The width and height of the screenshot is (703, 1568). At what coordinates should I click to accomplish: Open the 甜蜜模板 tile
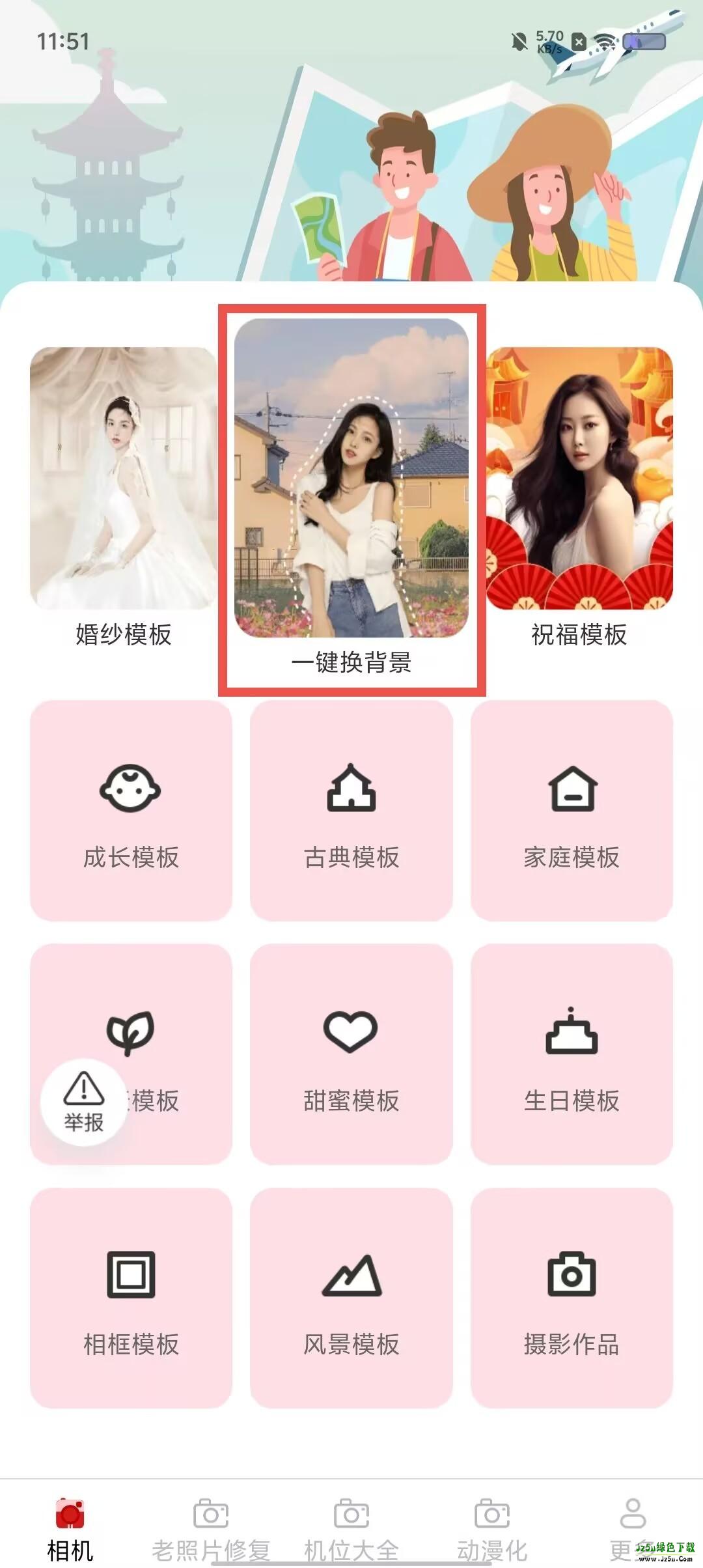(351, 1054)
